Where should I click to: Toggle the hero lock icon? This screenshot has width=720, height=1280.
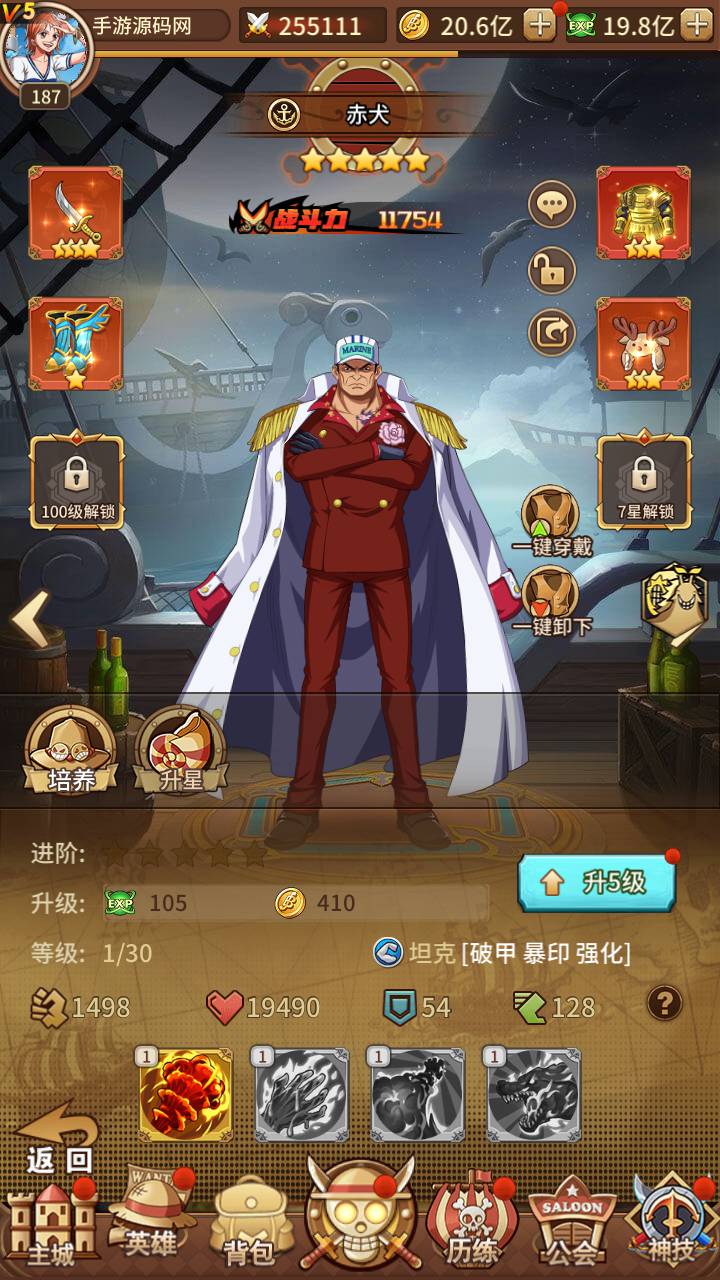pos(551,269)
